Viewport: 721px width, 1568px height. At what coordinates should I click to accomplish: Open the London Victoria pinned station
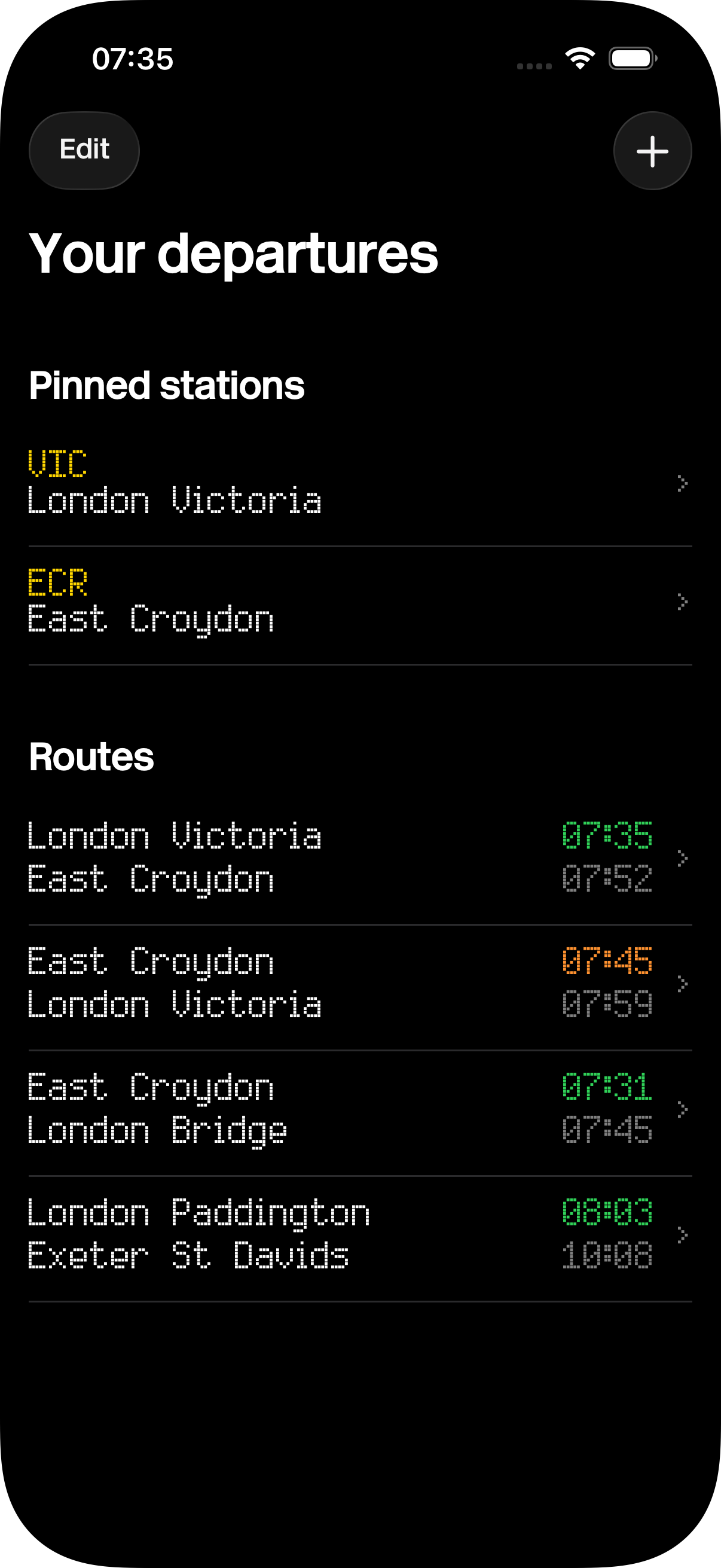(359, 484)
